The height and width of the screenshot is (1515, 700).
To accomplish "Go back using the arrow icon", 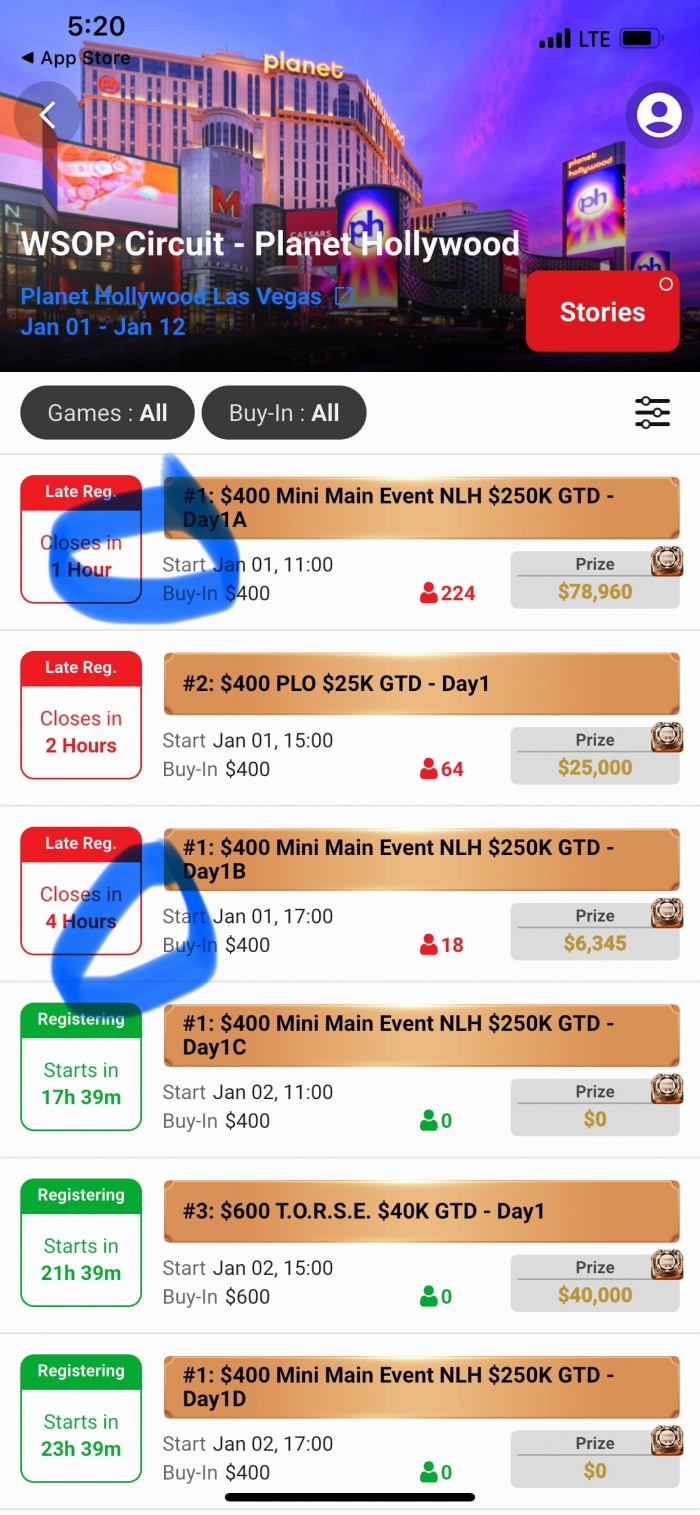I will pos(47,115).
